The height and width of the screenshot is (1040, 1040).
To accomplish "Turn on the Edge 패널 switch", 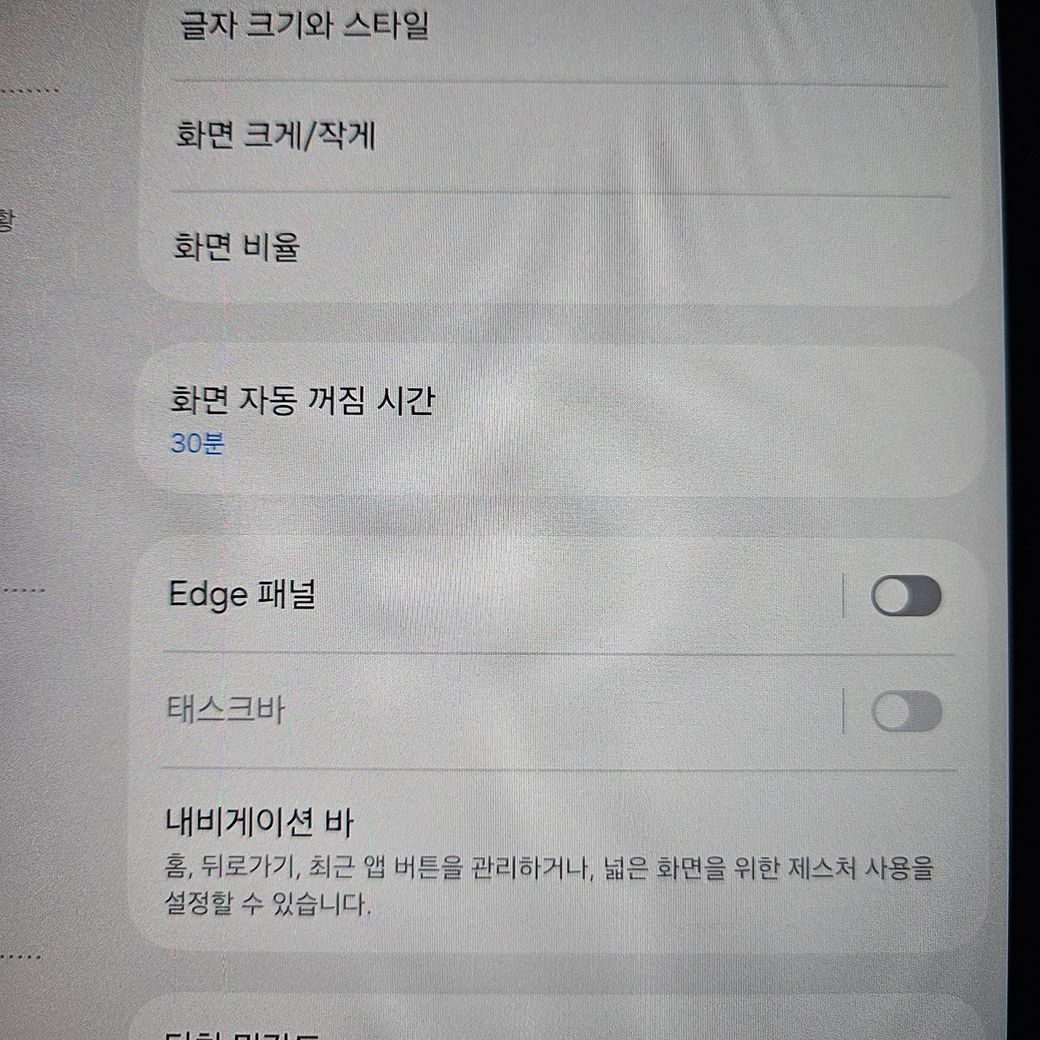I will 905,597.
